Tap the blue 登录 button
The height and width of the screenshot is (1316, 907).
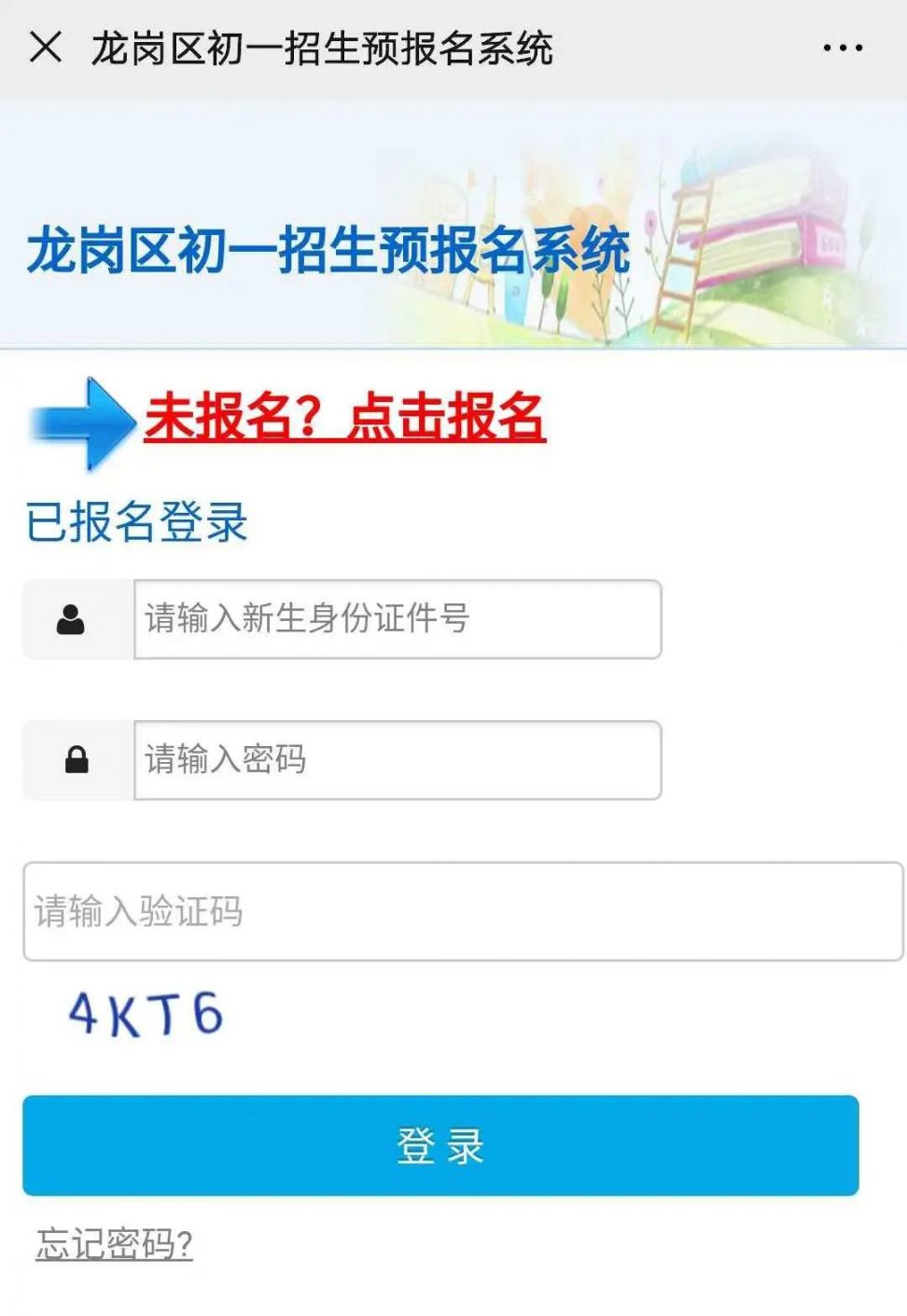click(440, 1145)
